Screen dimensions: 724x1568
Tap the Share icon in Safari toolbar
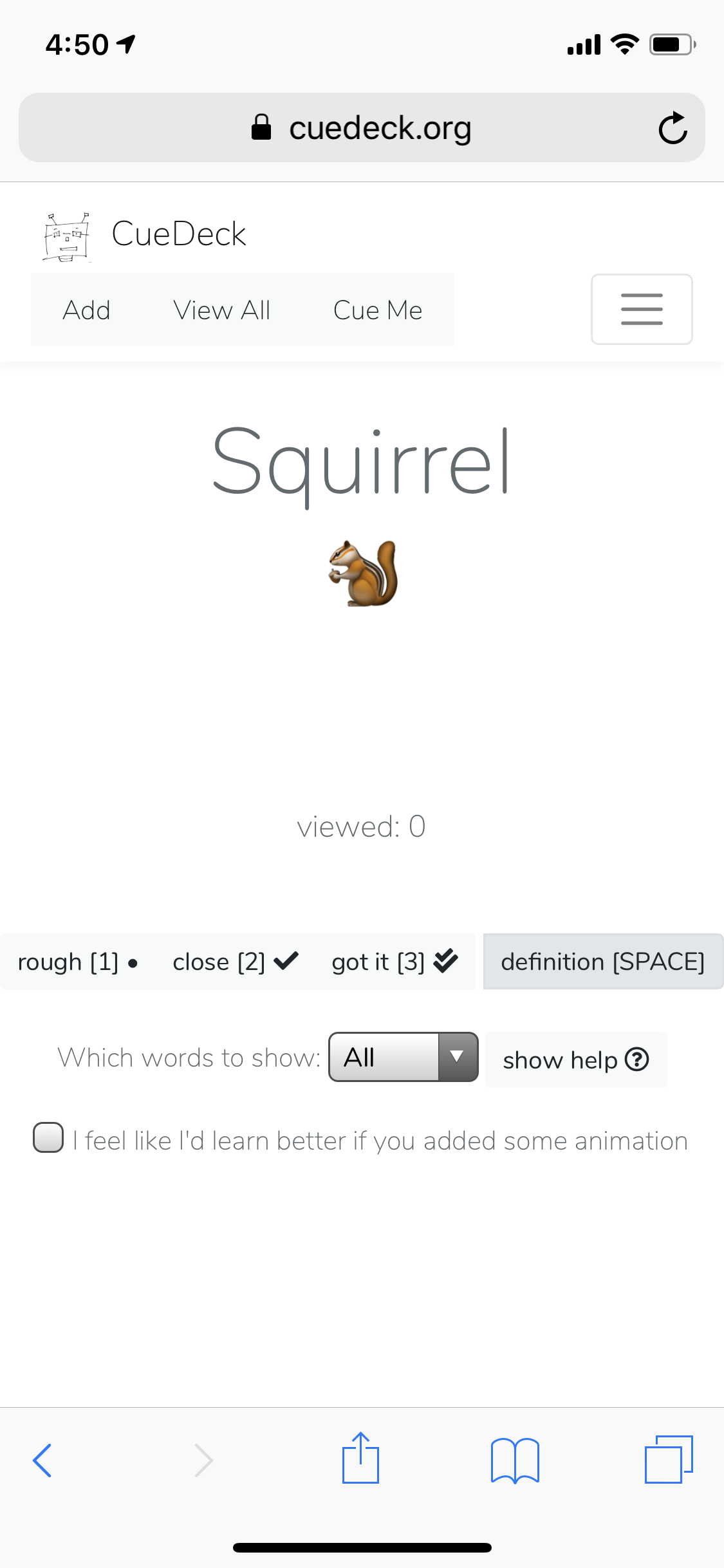click(x=362, y=1460)
